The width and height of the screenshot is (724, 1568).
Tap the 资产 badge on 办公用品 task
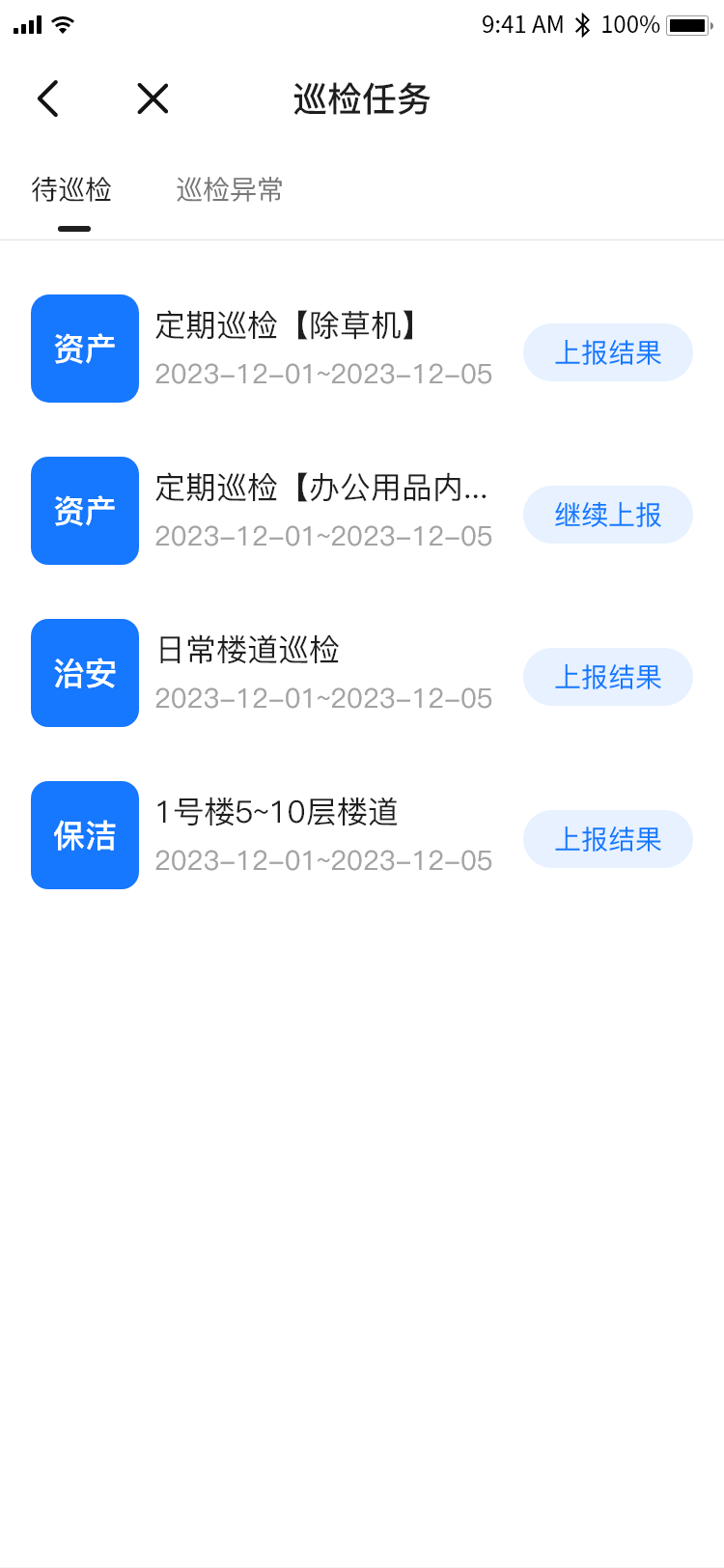coord(85,511)
